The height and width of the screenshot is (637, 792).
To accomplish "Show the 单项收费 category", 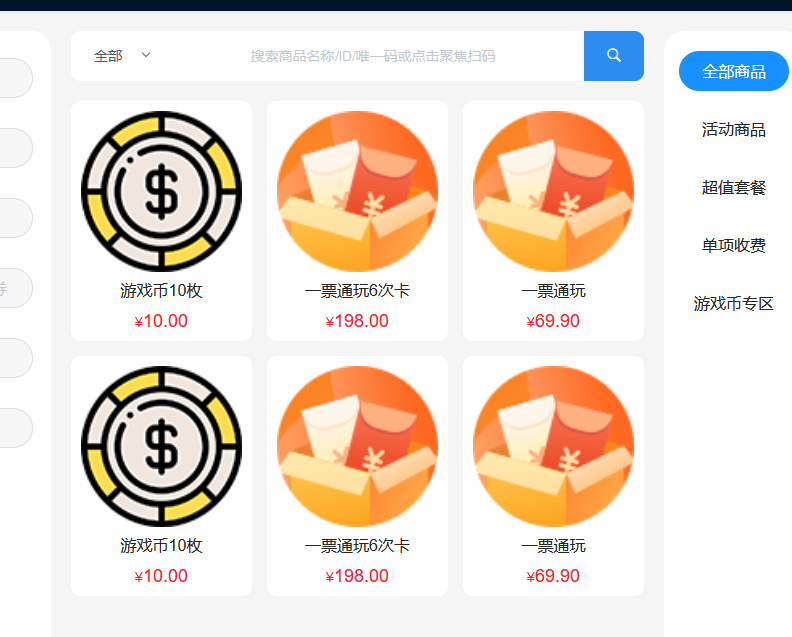I will 733,246.
